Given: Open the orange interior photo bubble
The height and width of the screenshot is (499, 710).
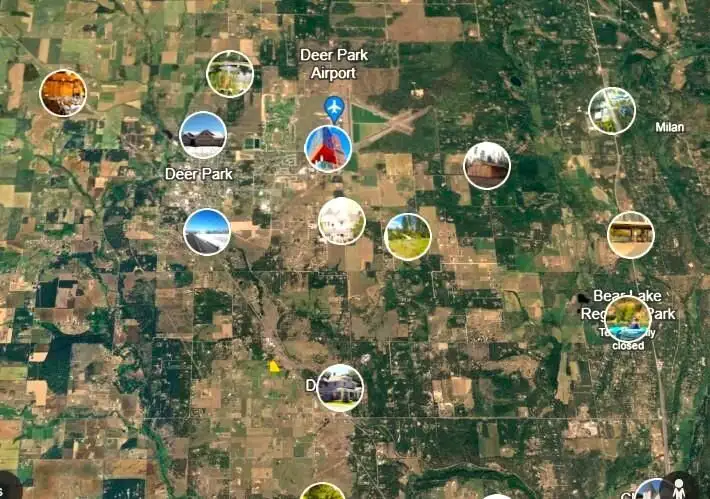Looking at the screenshot, I should (x=63, y=93).
